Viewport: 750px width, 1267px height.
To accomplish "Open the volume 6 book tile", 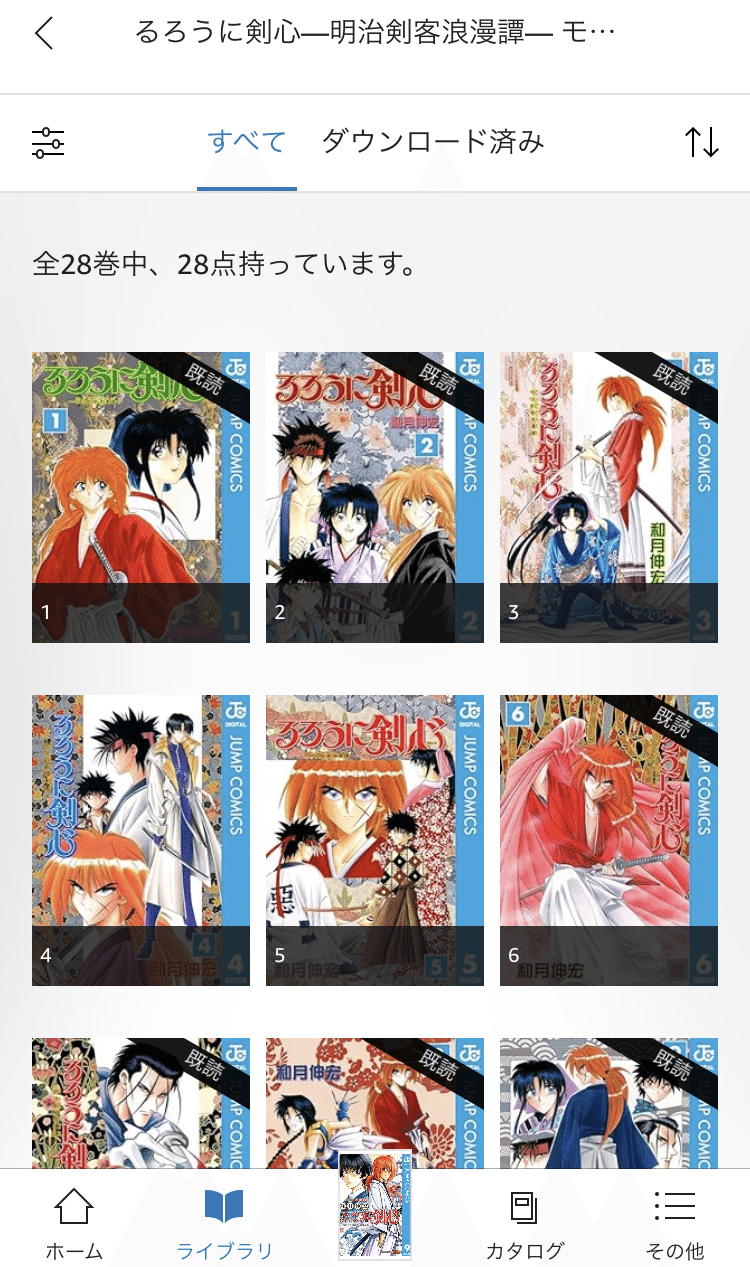I will pos(609,840).
